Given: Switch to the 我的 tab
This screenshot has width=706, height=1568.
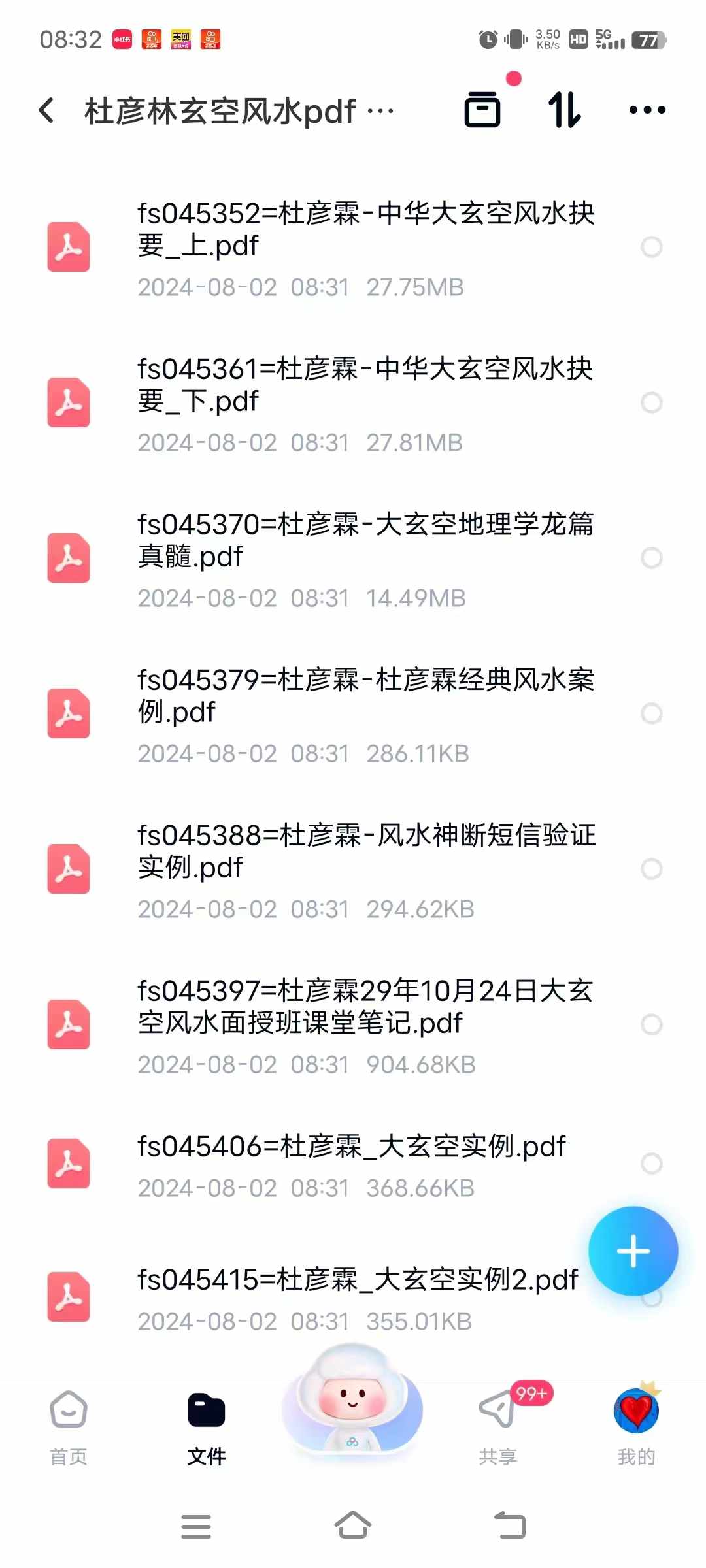Looking at the screenshot, I should click(x=636, y=1428).
